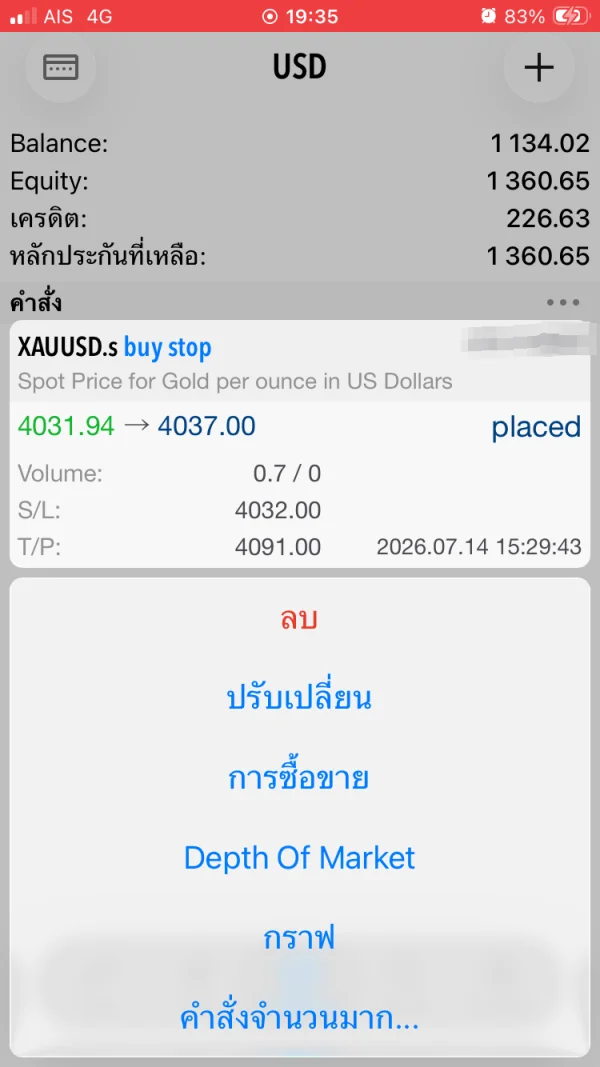Open Depth Of Market

(x=299, y=858)
